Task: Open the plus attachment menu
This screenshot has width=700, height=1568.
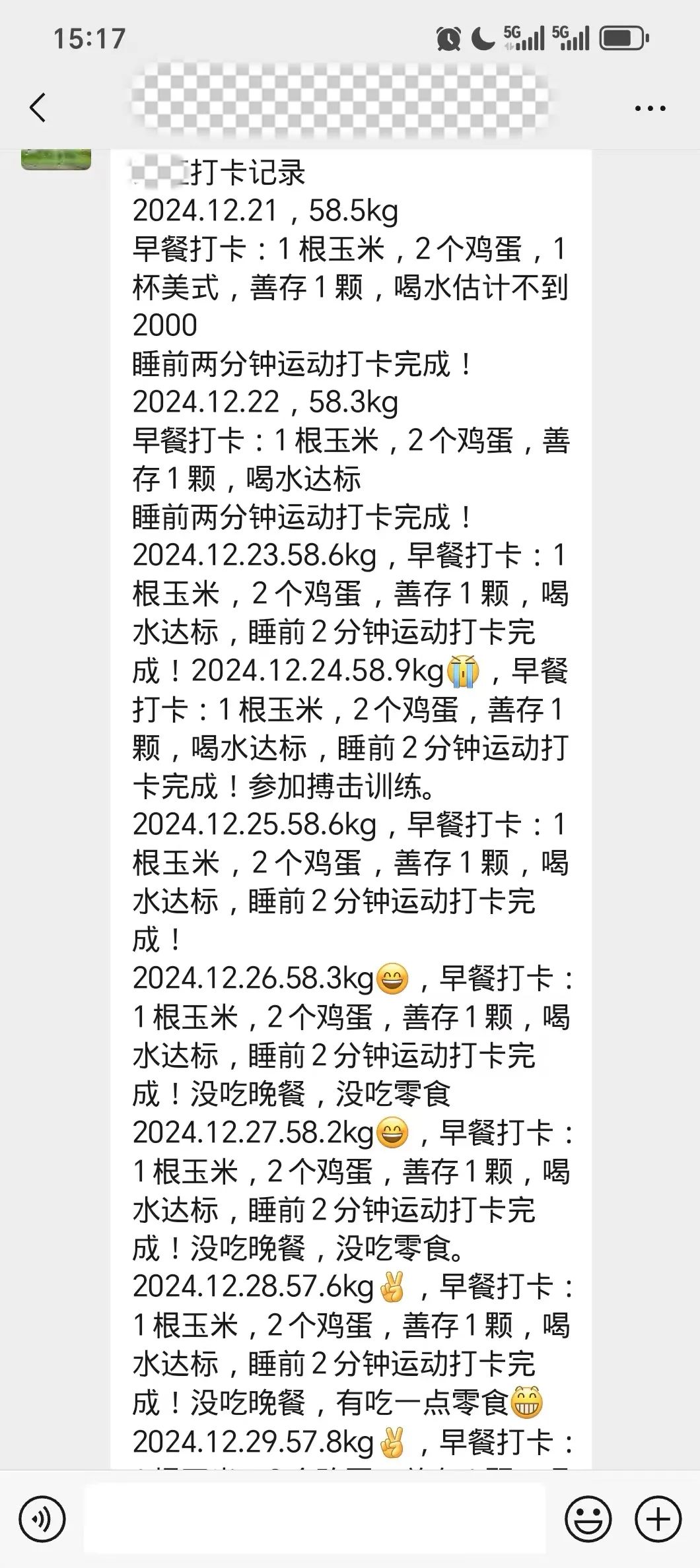Action: pyautogui.click(x=658, y=1519)
